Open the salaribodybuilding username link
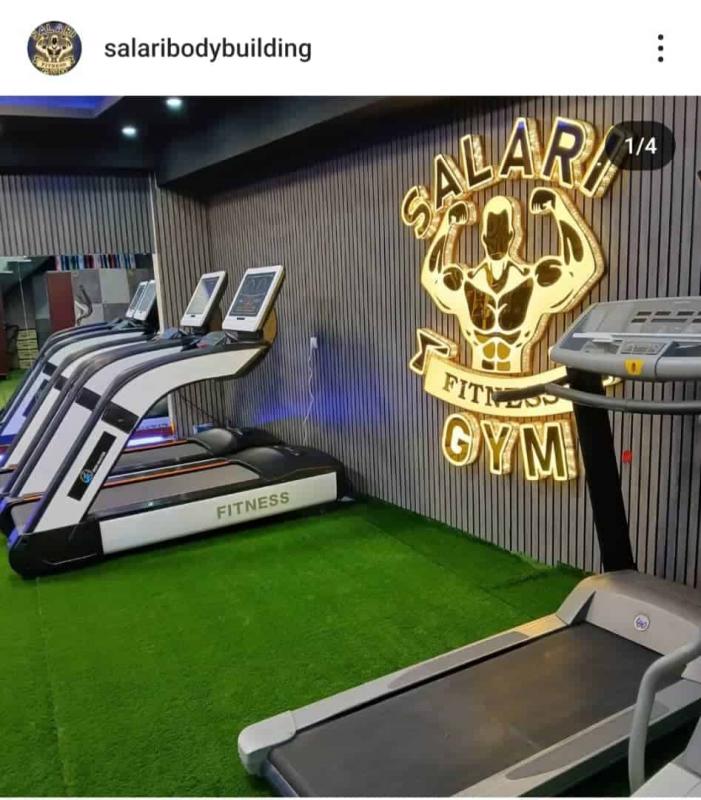This screenshot has width=701, height=800. 208,48
